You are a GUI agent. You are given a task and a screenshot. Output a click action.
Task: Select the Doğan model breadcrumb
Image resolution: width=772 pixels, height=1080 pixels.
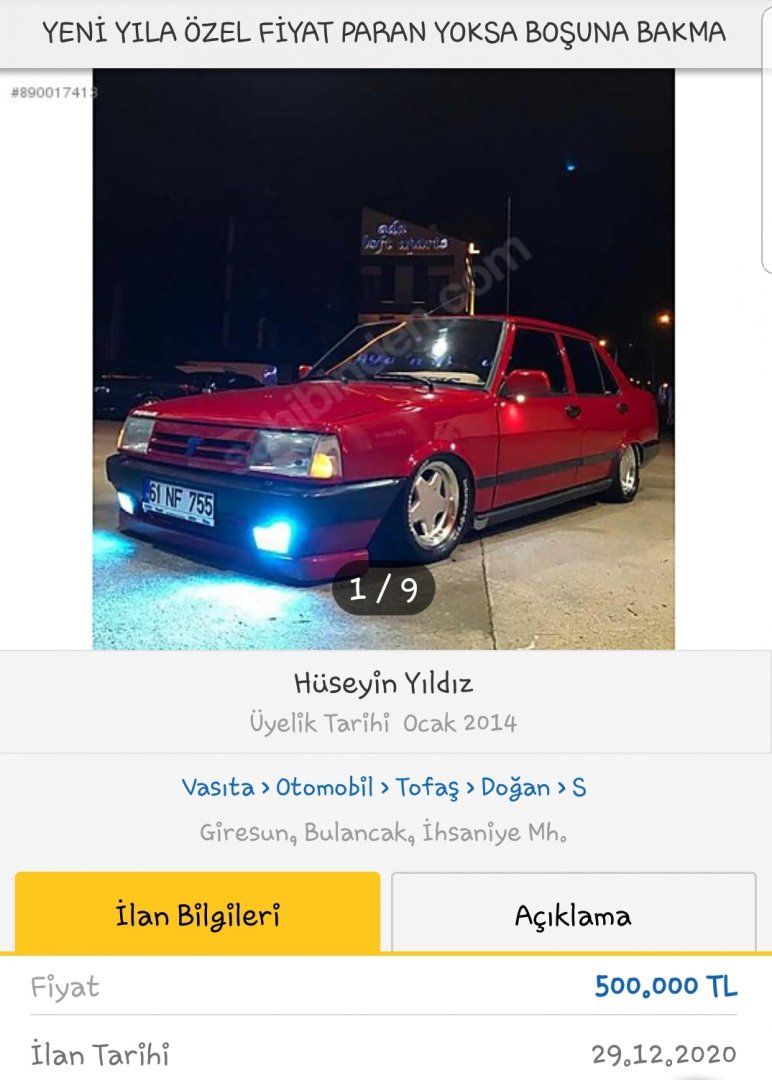click(515, 787)
